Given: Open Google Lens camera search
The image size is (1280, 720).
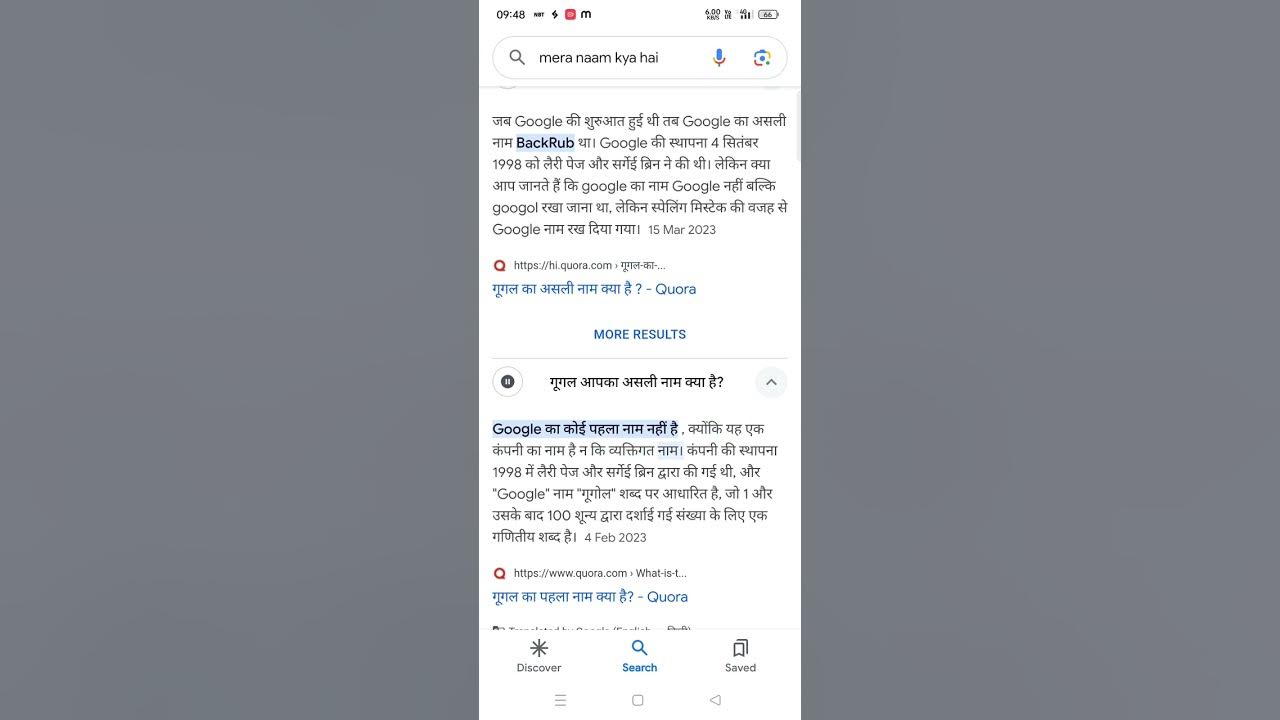Looking at the screenshot, I should point(762,58).
